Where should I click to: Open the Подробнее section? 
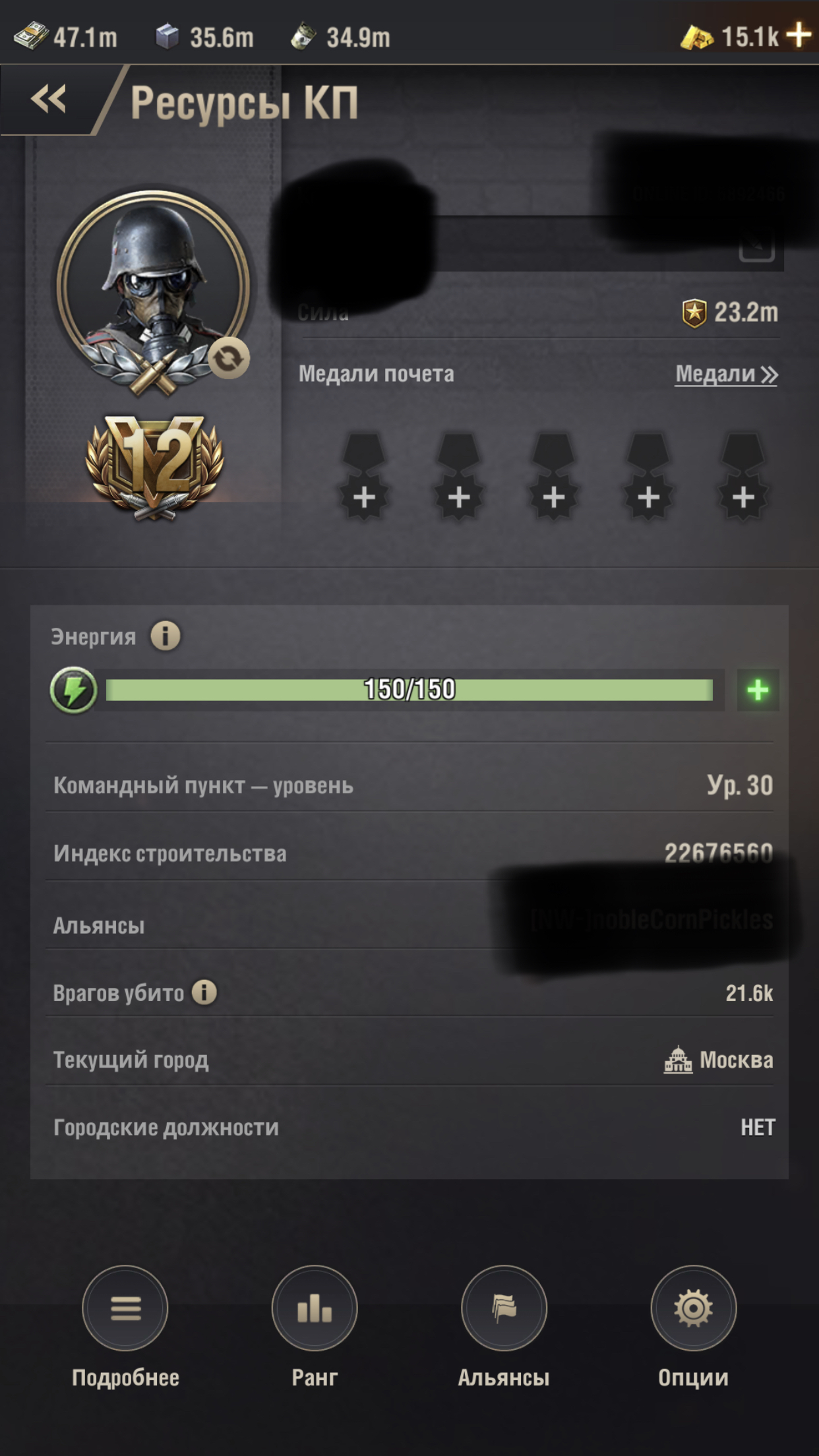click(x=125, y=1308)
